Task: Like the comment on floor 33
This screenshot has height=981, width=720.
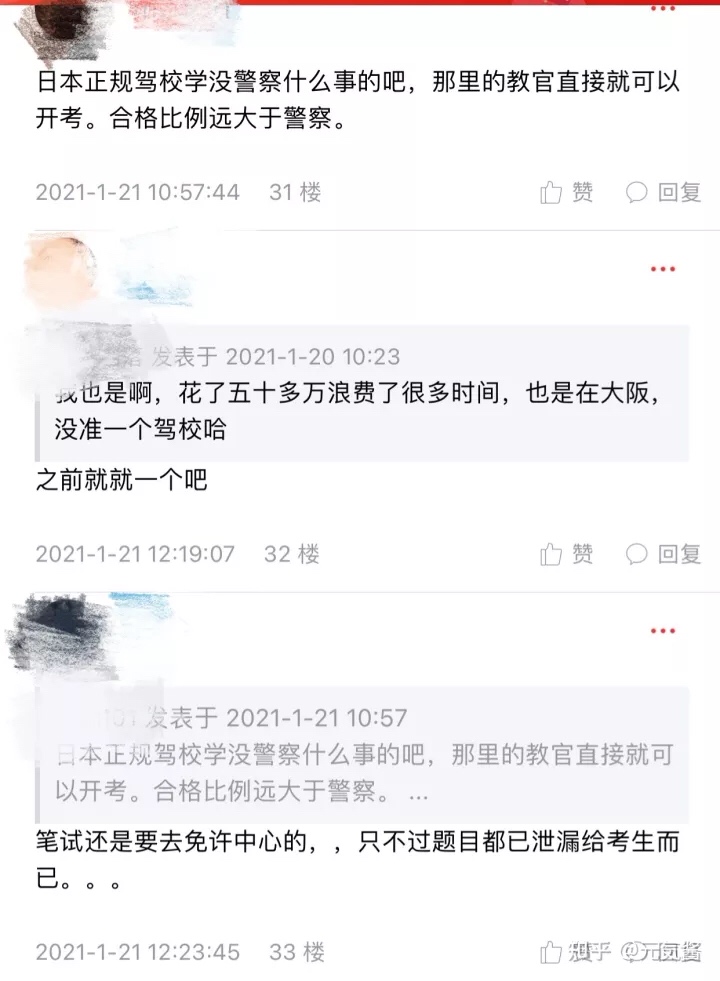Action: pos(566,951)
